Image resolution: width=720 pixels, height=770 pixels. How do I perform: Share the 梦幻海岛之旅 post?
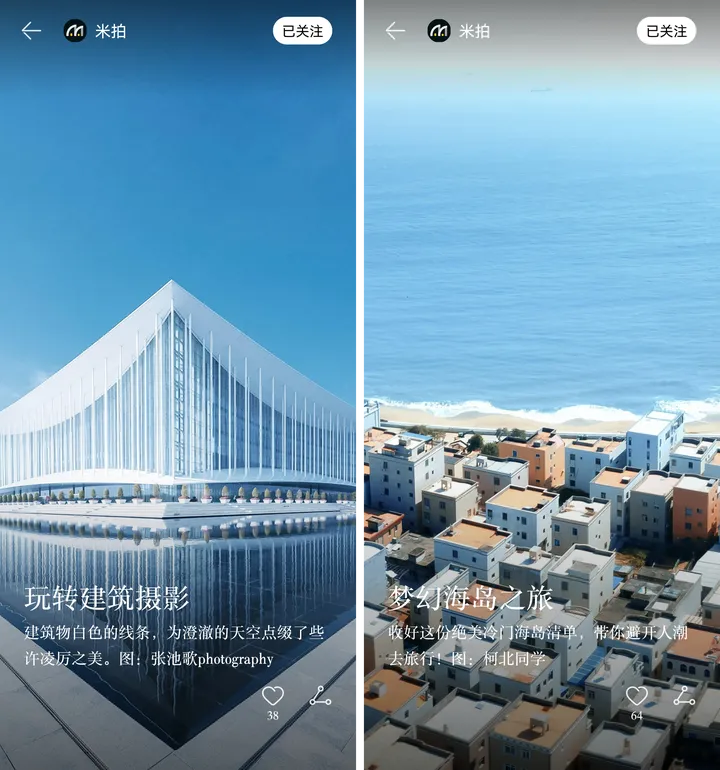point(684,698)
